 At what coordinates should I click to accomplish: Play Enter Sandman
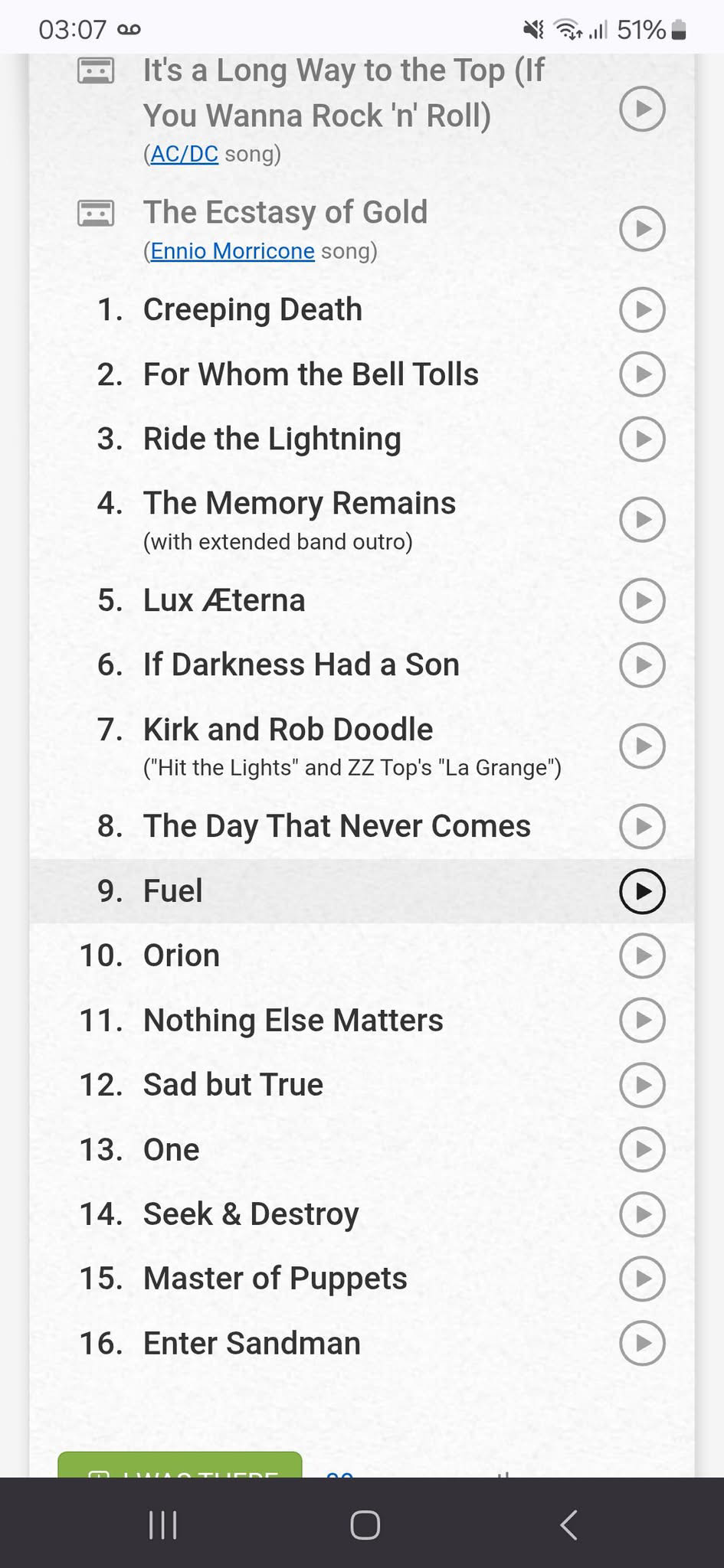(642, 1343)
